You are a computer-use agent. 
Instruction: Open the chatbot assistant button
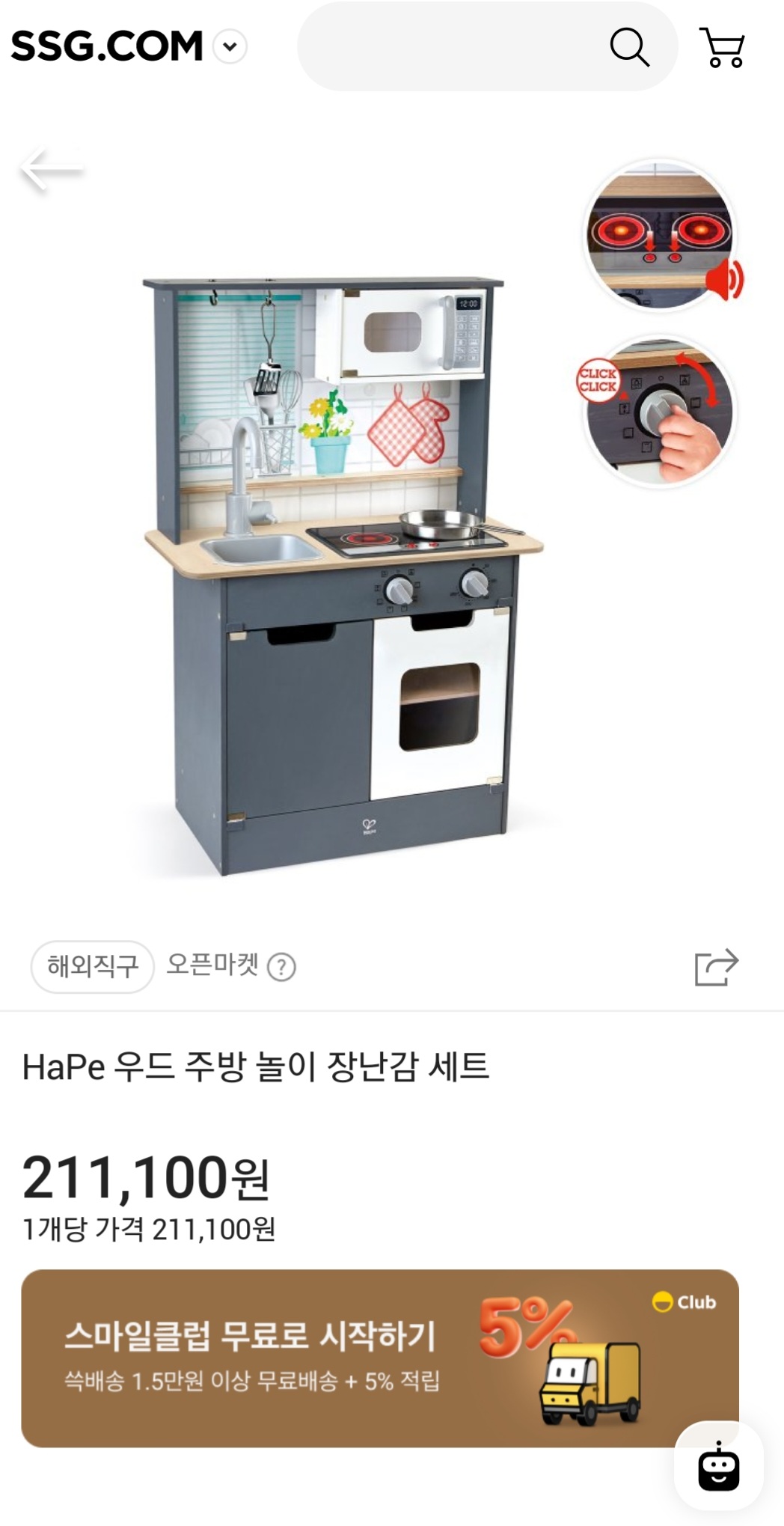(x=719, y=1466)
